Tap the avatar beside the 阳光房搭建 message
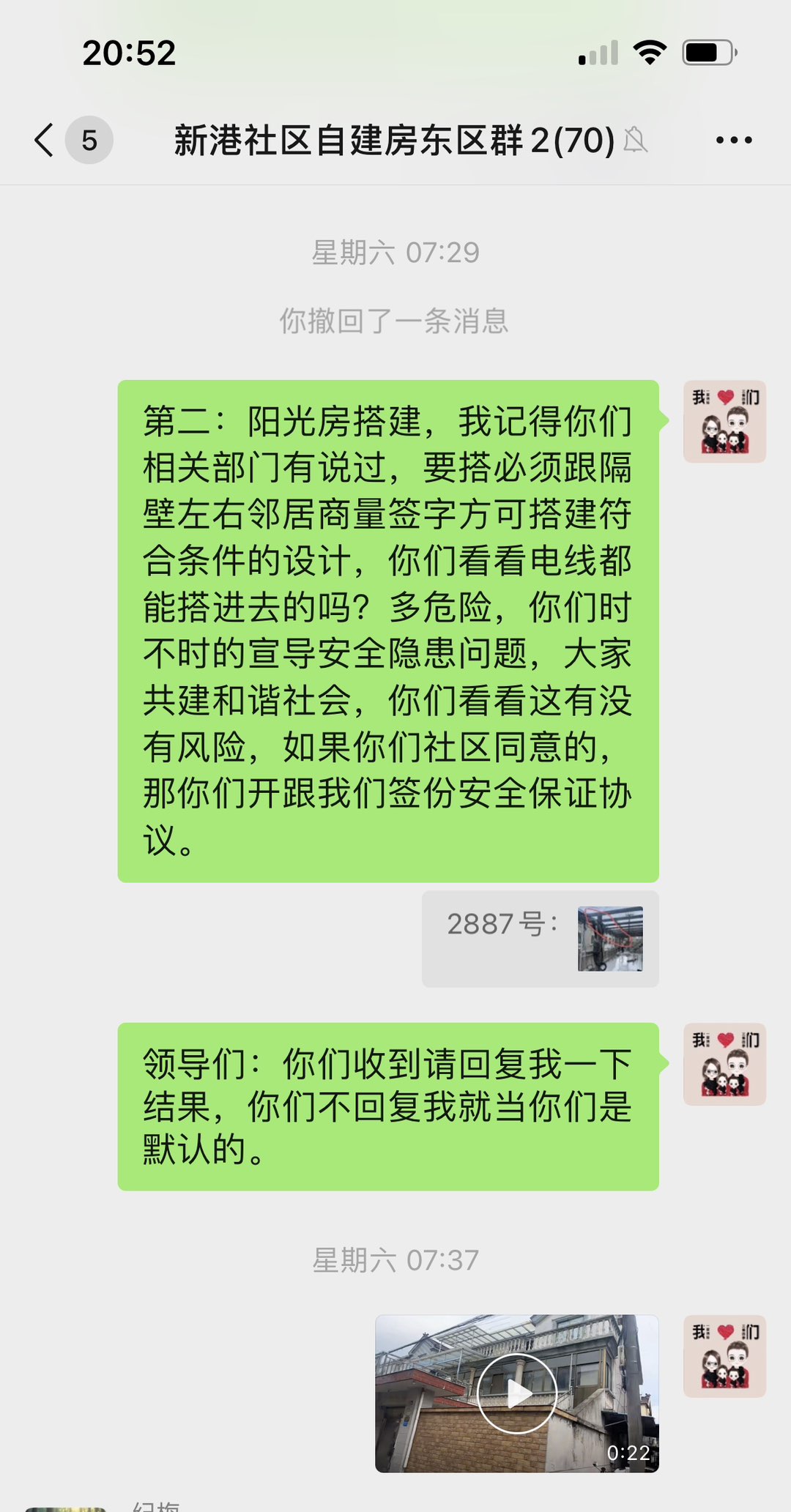 pos(724,421)
